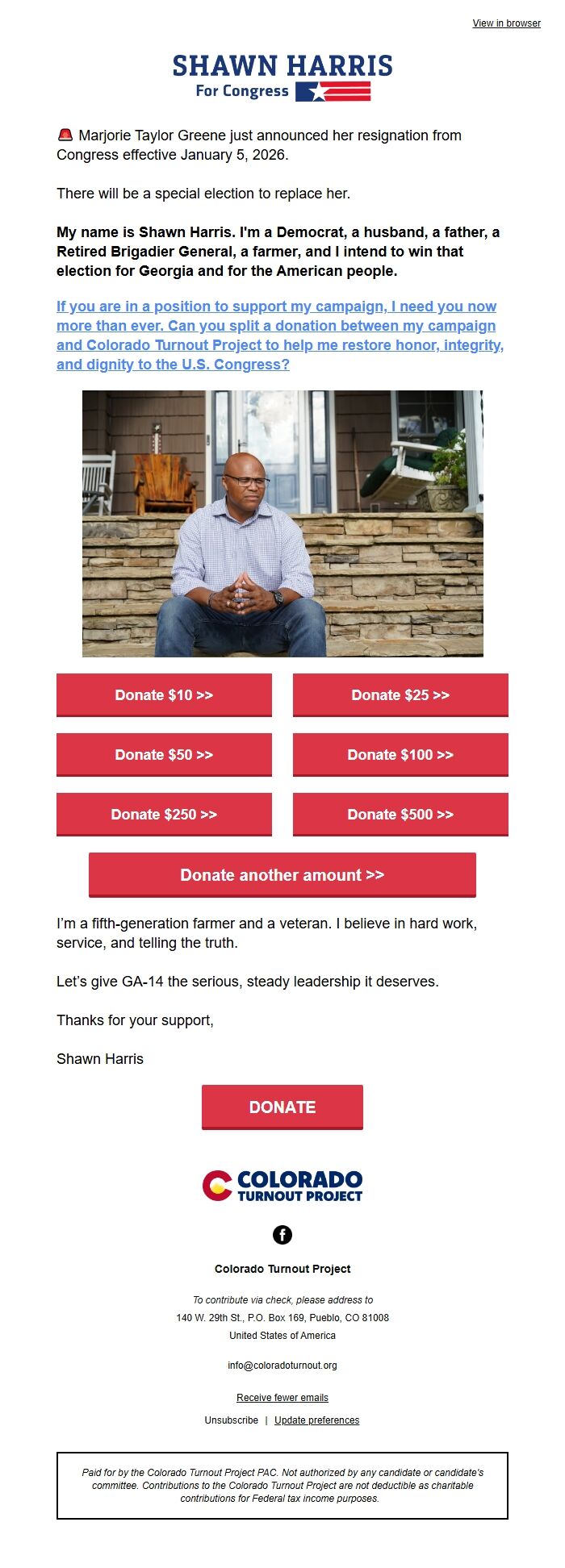Contribute via the Donate $500 button
Viewport: 565px width, 1568px height.
[x=400, y=815]
